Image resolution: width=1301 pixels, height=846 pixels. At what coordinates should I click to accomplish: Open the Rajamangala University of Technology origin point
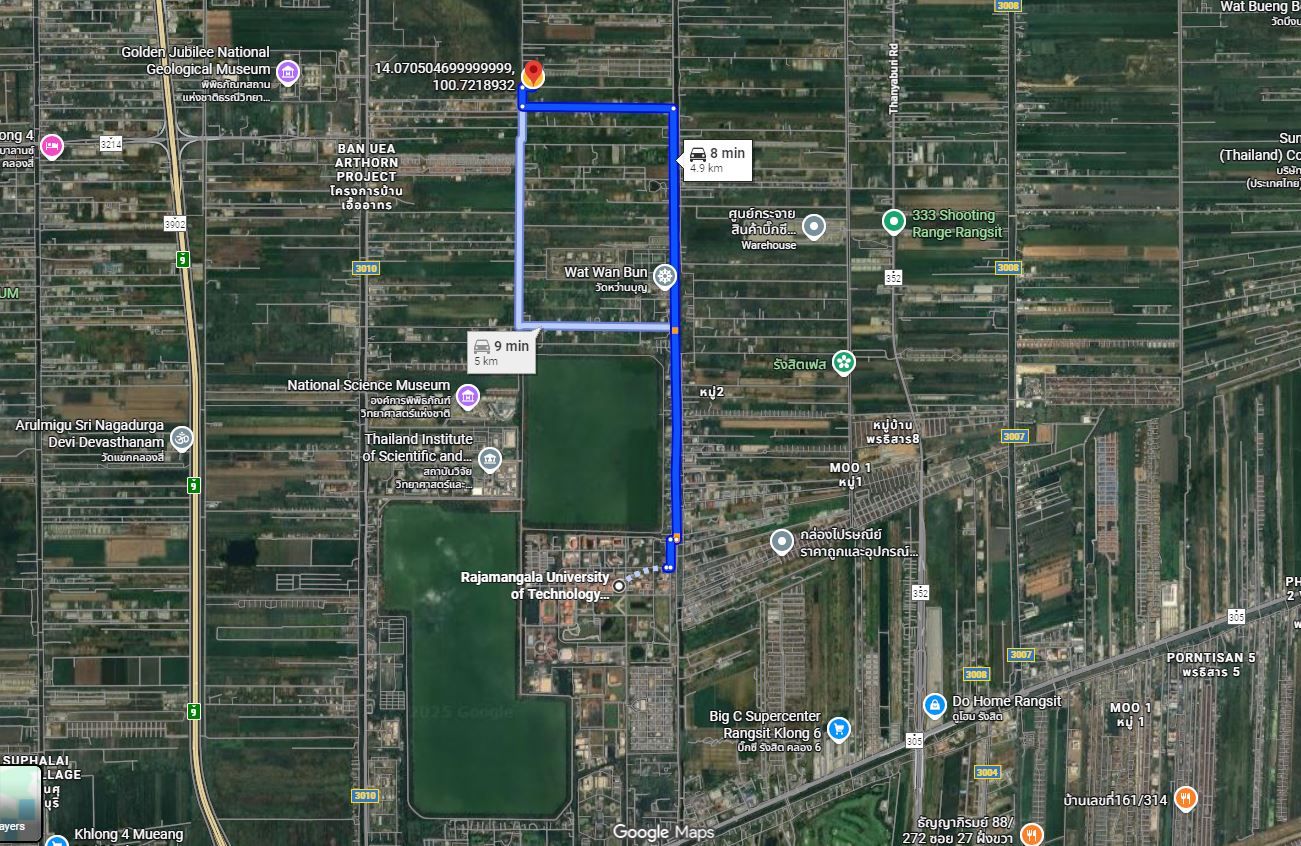[x=619, y=585]
